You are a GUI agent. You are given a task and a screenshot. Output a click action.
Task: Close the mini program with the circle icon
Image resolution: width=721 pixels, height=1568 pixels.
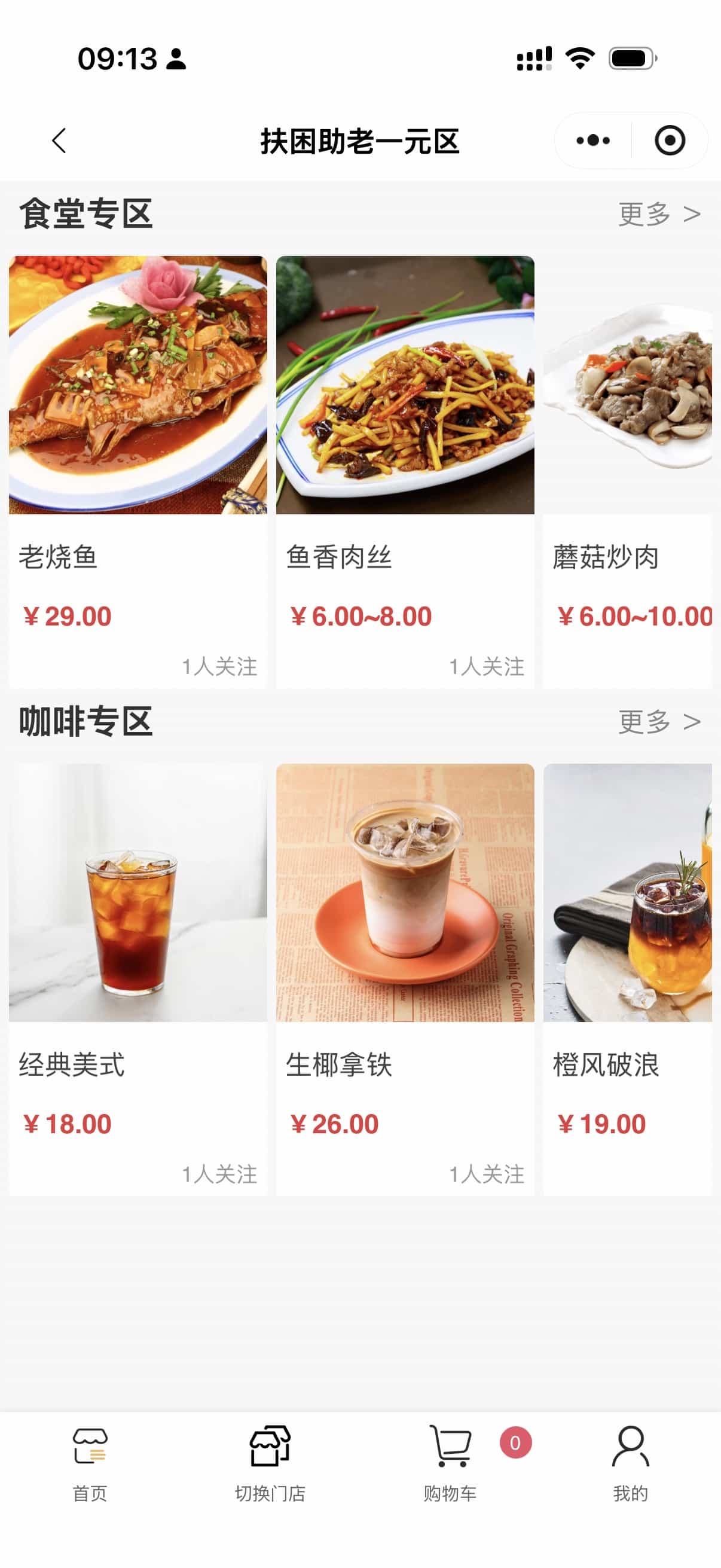pyautogui.click(x=669, y=141)
